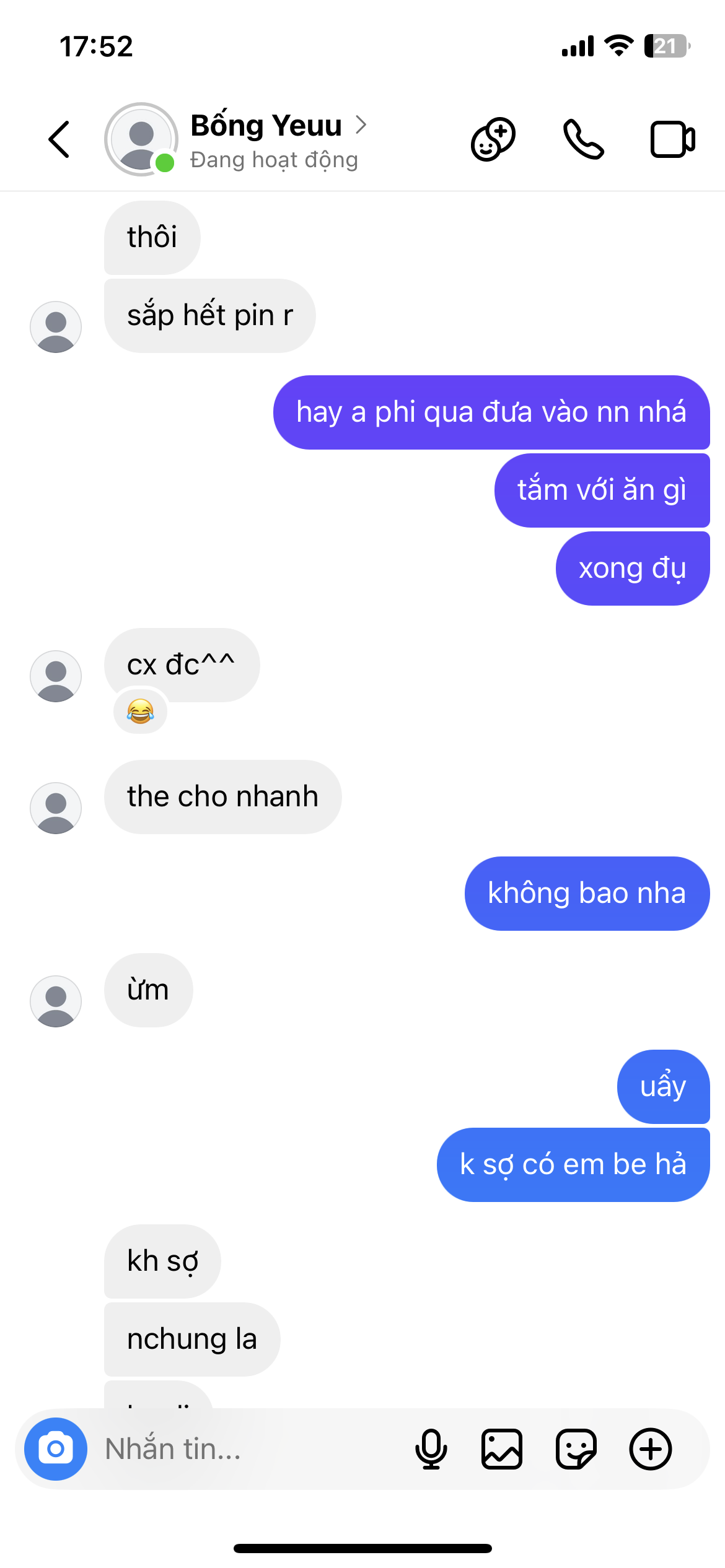This screenshot has height=1568, width=725.
Task: Select the 'k sợ có em be hả' message
Action: (573, 1164)
